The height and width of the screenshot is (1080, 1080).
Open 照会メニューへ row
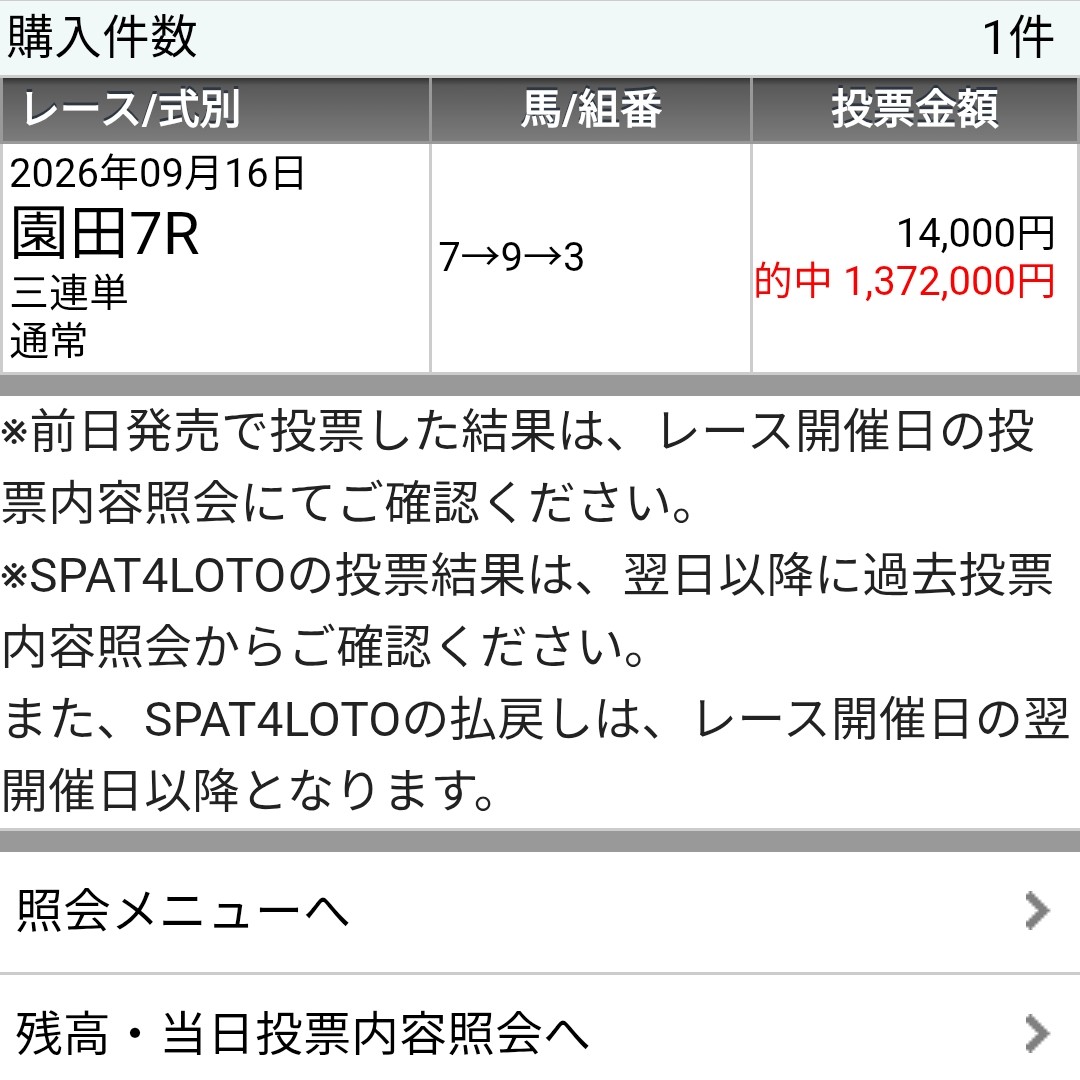click(540, 911)
